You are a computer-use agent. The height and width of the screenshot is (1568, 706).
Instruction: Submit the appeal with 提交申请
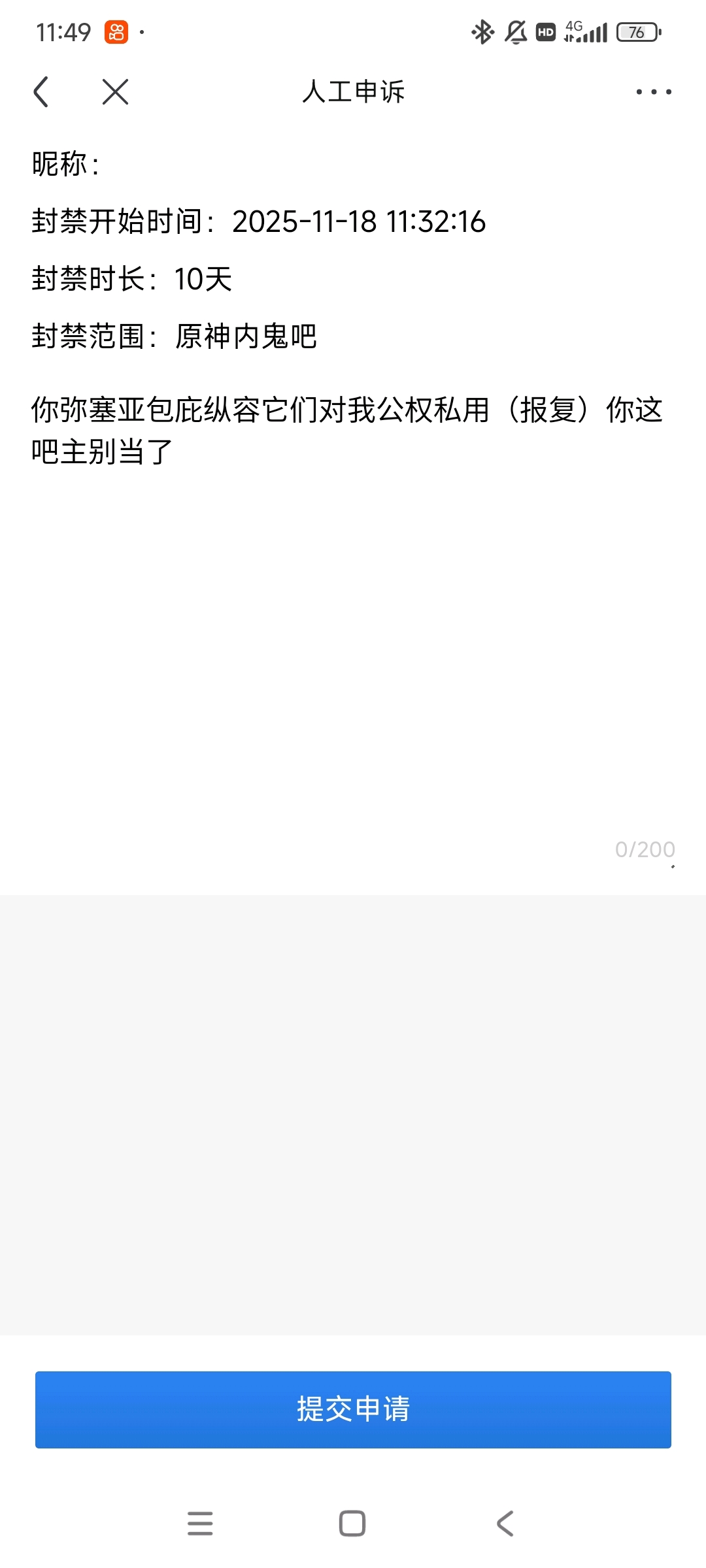point(353,1409)
